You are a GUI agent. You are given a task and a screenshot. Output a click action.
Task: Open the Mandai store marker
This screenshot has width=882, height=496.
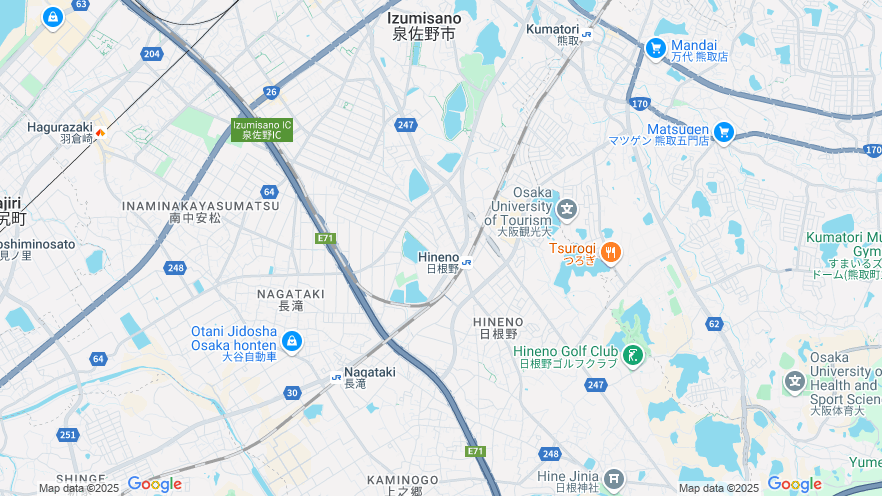tap(656, 48)
